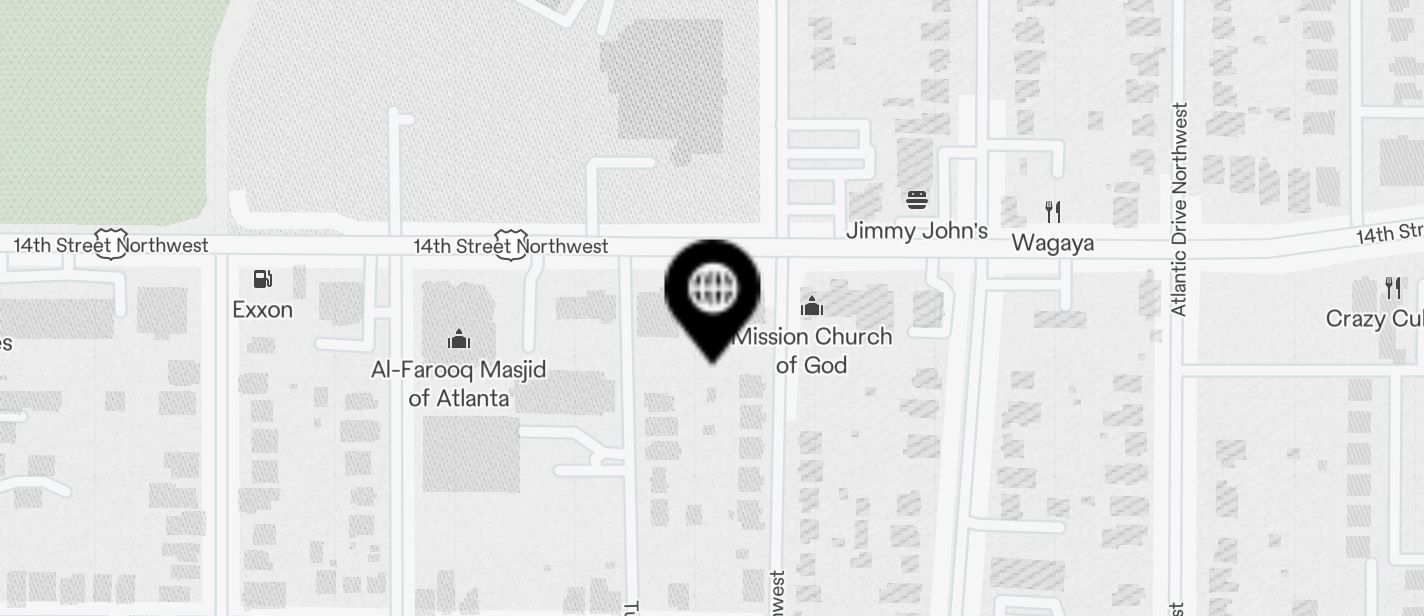Select the Exxon gas station marker
This screenshot has width=1424, height=616.
point(263,279)
